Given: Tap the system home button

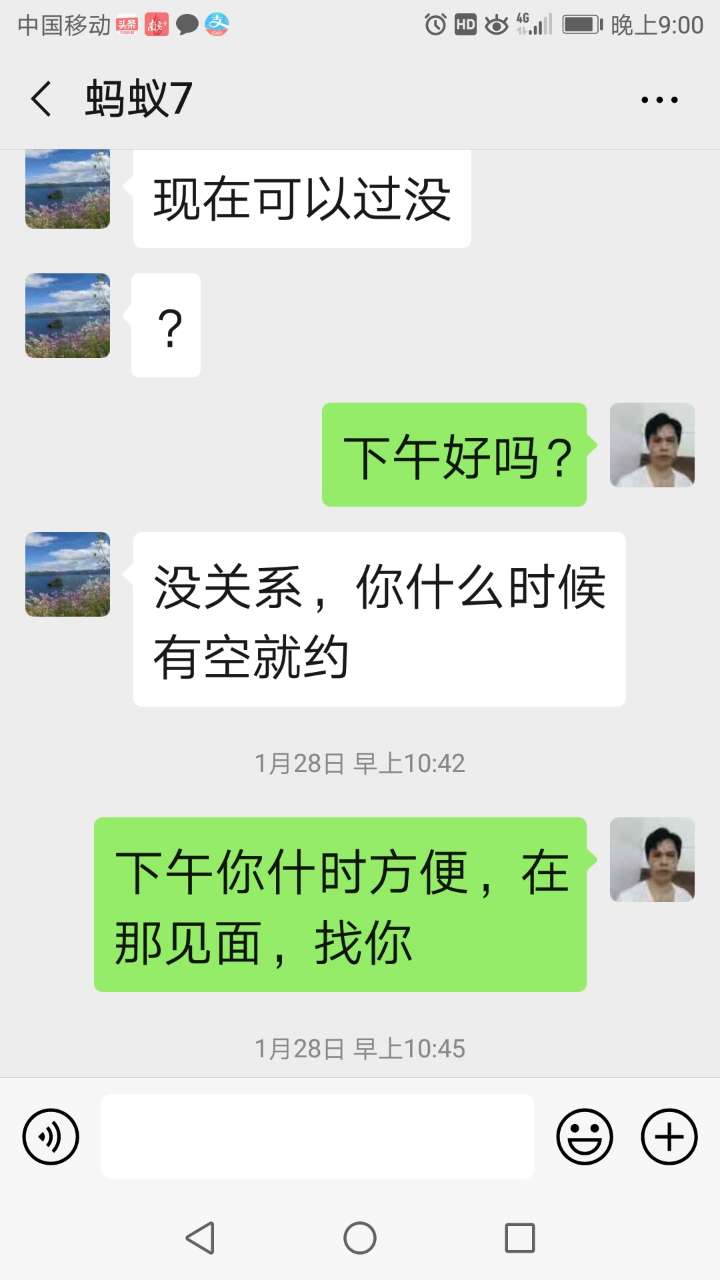Looking at the screenshot, I should pyautogui.click(x=360, y=1238).
